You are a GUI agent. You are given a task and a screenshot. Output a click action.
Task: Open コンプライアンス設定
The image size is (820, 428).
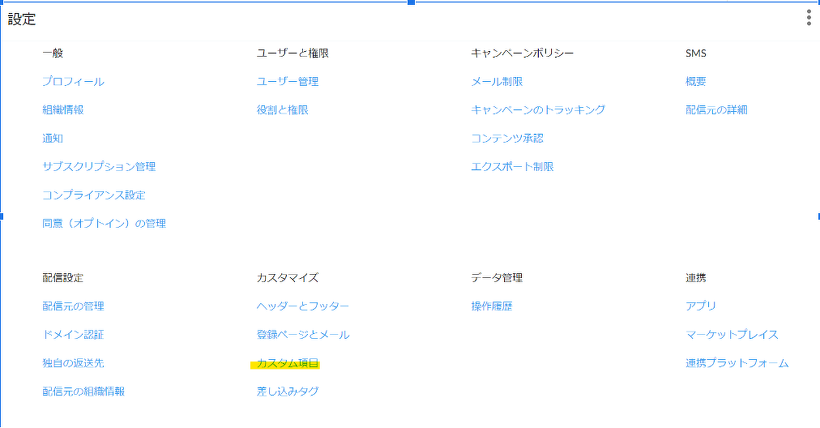tap(94, 195)
